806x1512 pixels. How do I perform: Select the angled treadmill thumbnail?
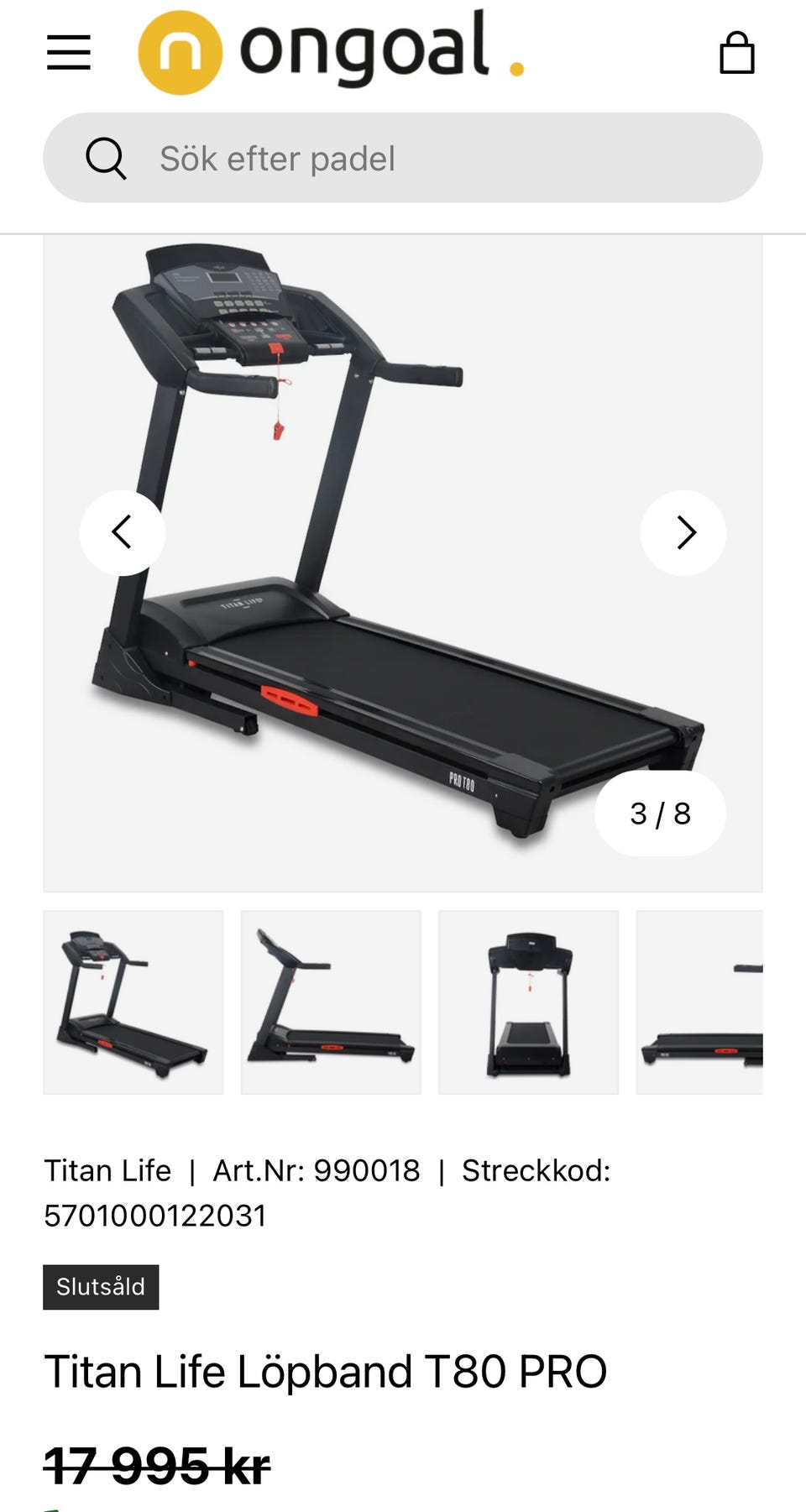(133, 1002)
